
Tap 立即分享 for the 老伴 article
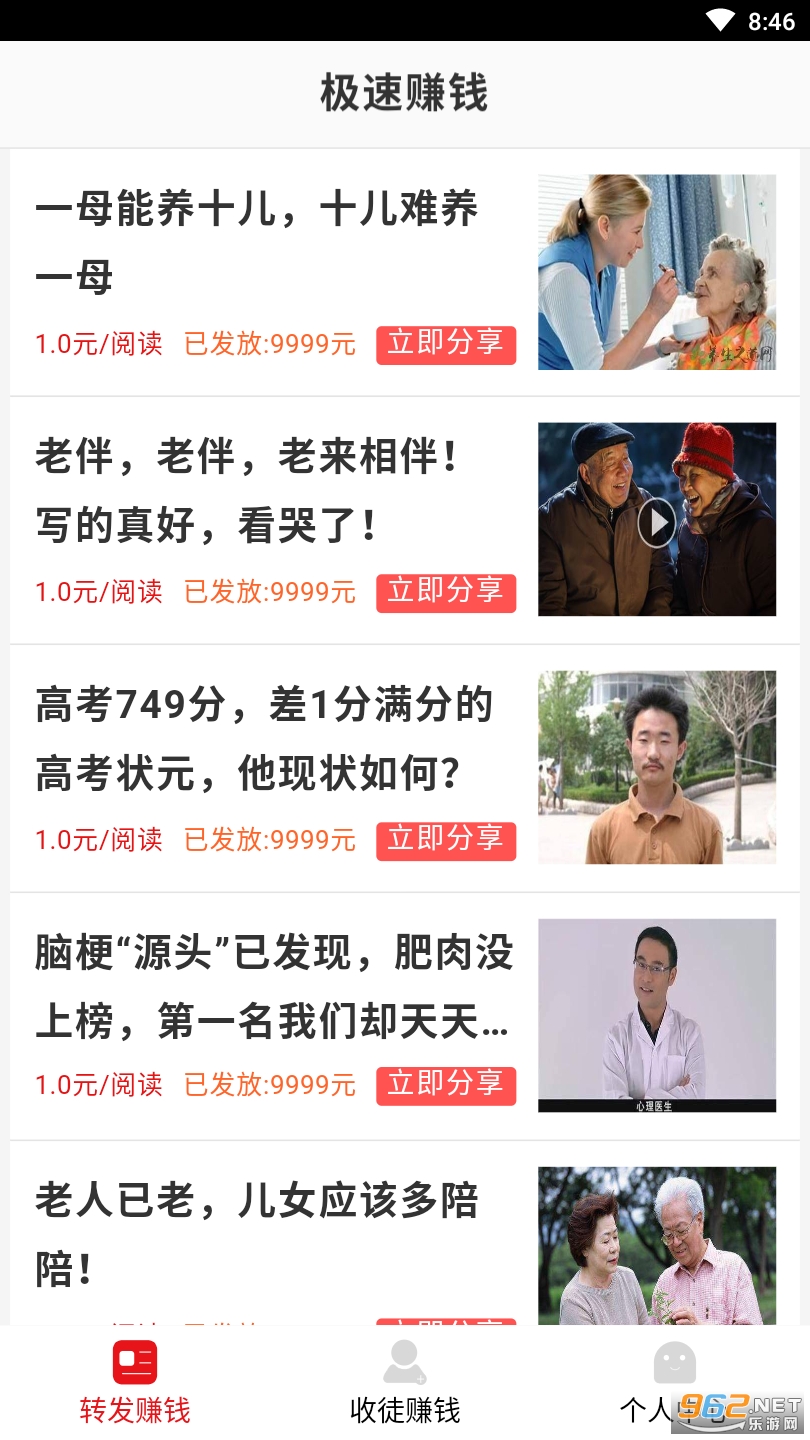click(446, 591)
